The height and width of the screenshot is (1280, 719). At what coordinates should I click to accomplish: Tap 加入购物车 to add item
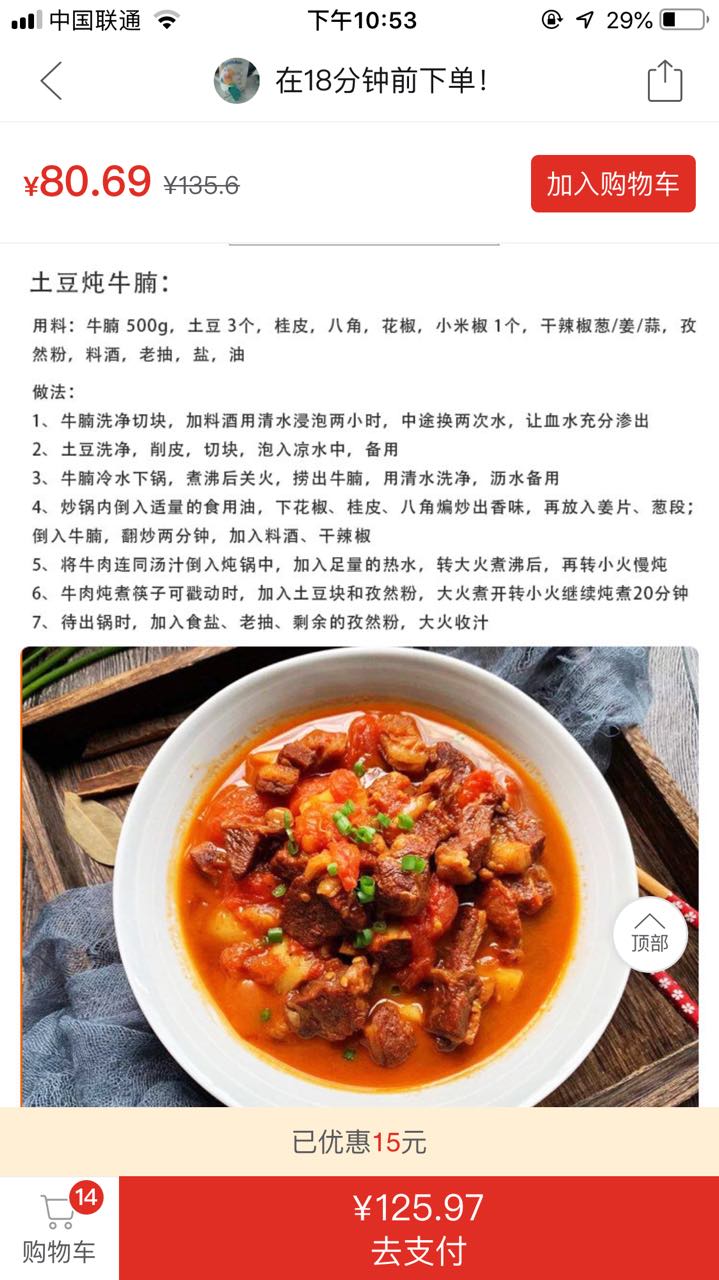(612, 184)
